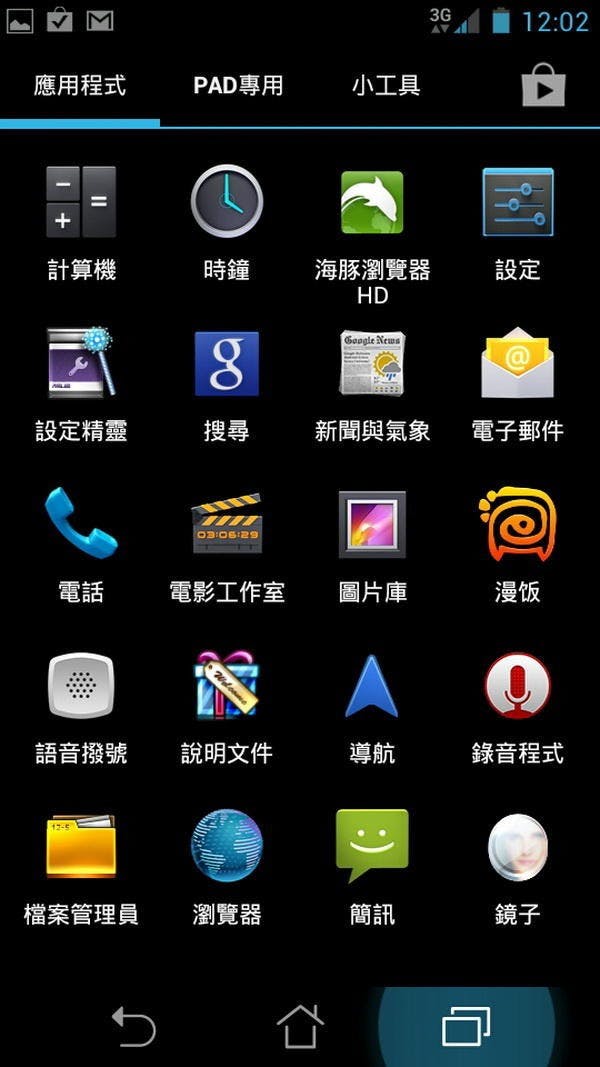Open the 圖片庫 gallery app
Screen dimensions: 600x1067
pos(372,524)
